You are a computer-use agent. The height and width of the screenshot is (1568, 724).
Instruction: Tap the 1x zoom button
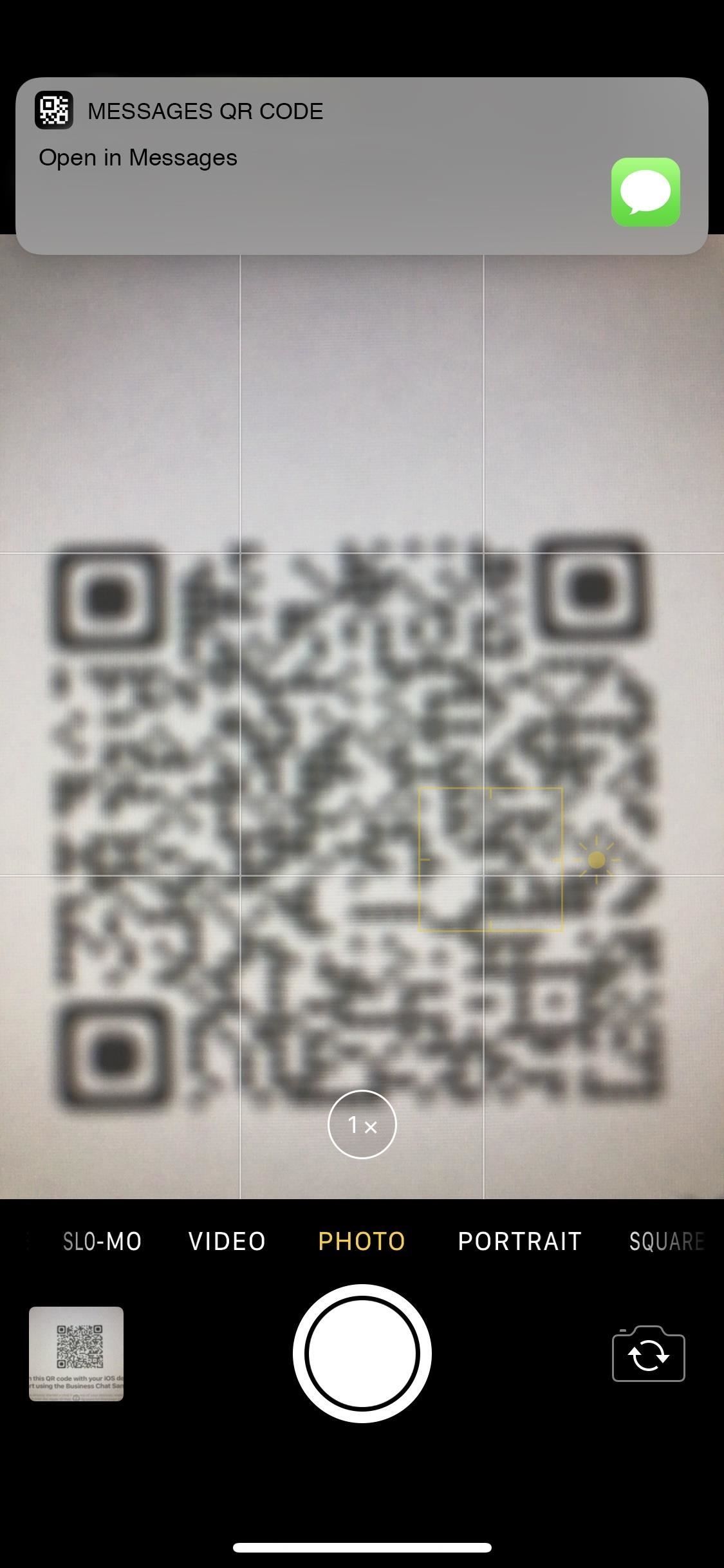362,1125
